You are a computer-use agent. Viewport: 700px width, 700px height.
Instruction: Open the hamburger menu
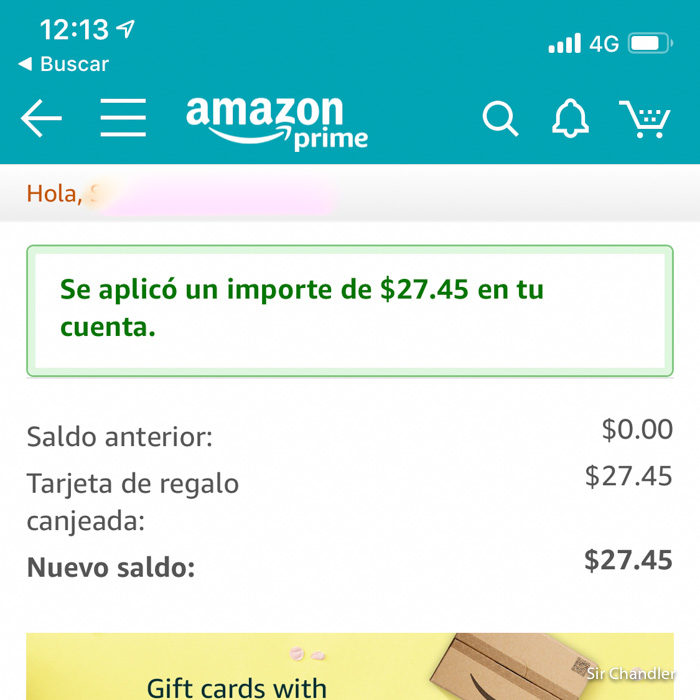pos(123,119)
